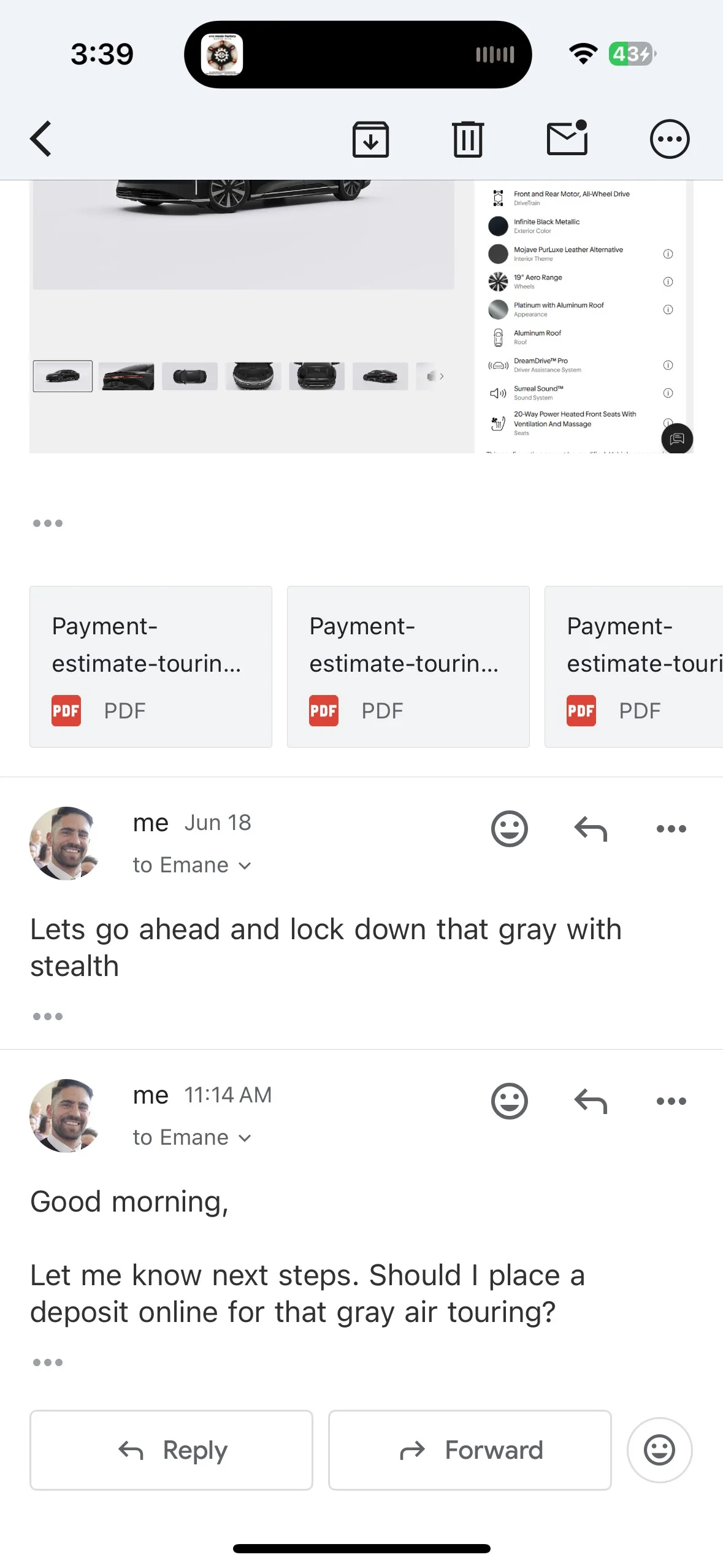
Task: Archive this email conversation
Action: pos(370,139)
